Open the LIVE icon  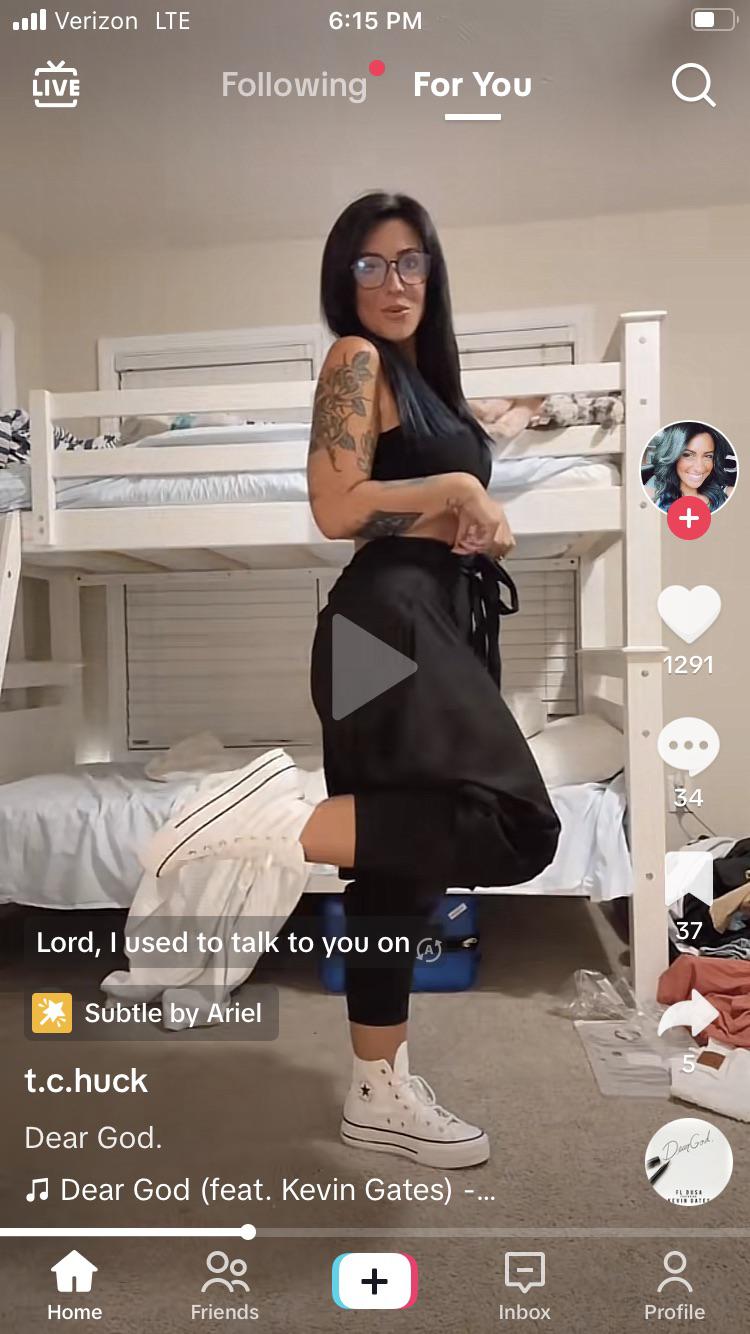[56, 85]
